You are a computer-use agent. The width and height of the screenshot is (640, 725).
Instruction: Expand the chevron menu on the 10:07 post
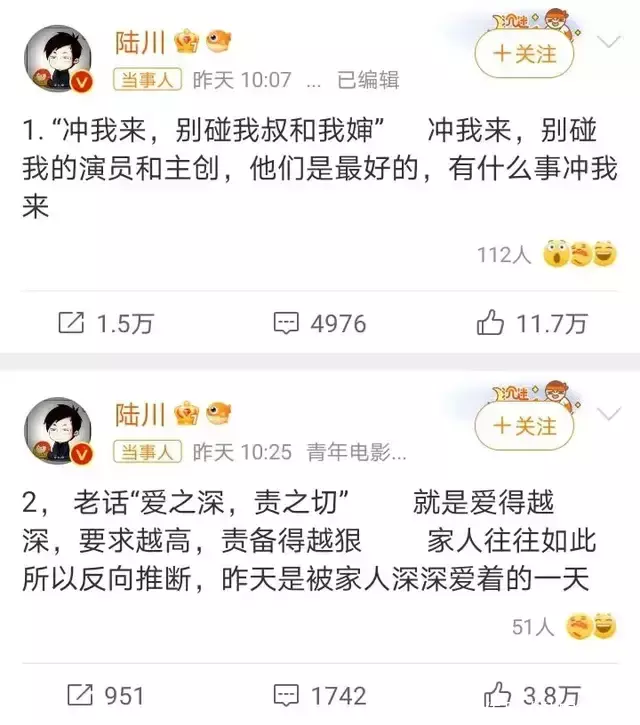(x=609, y=42)
